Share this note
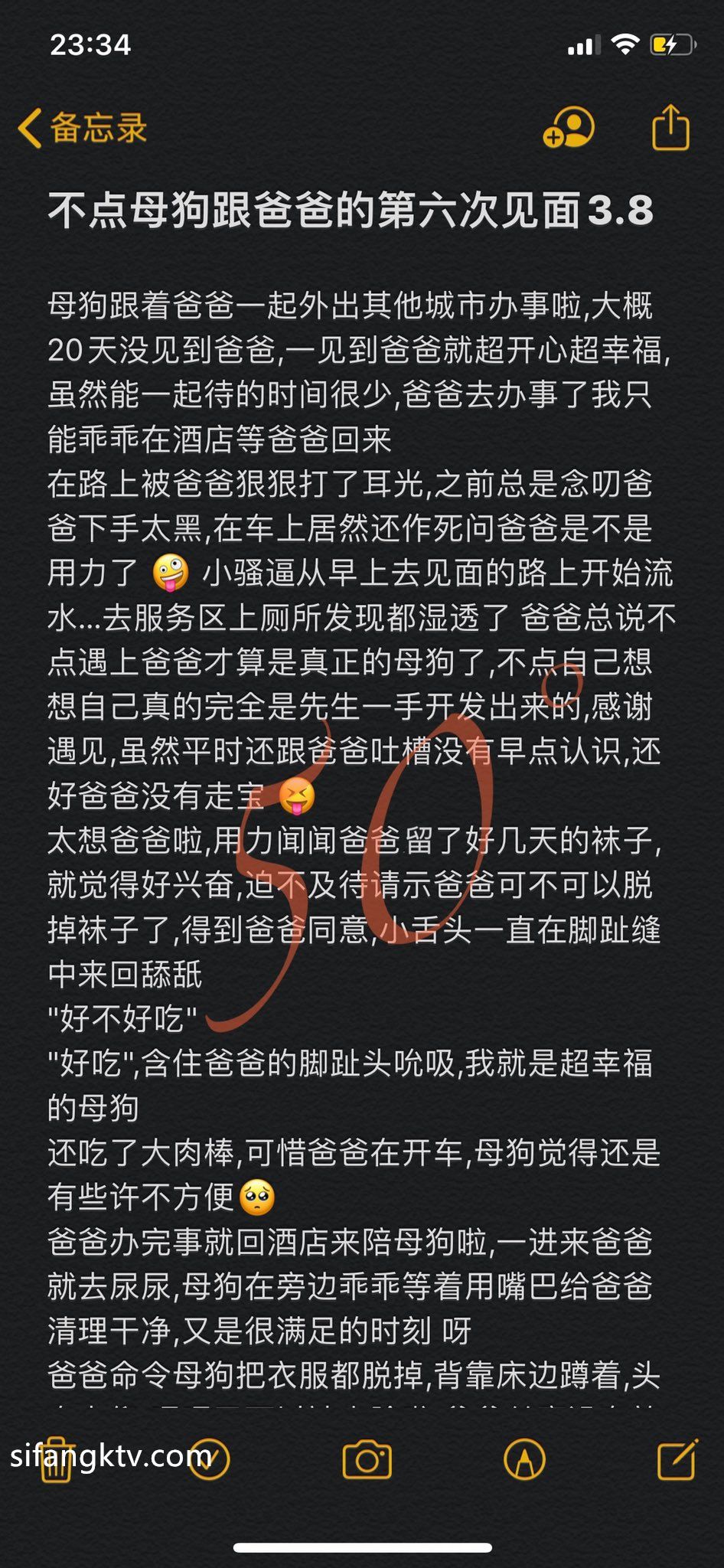The width and height of the screenshot is (724, 1568). click(670, 127)
